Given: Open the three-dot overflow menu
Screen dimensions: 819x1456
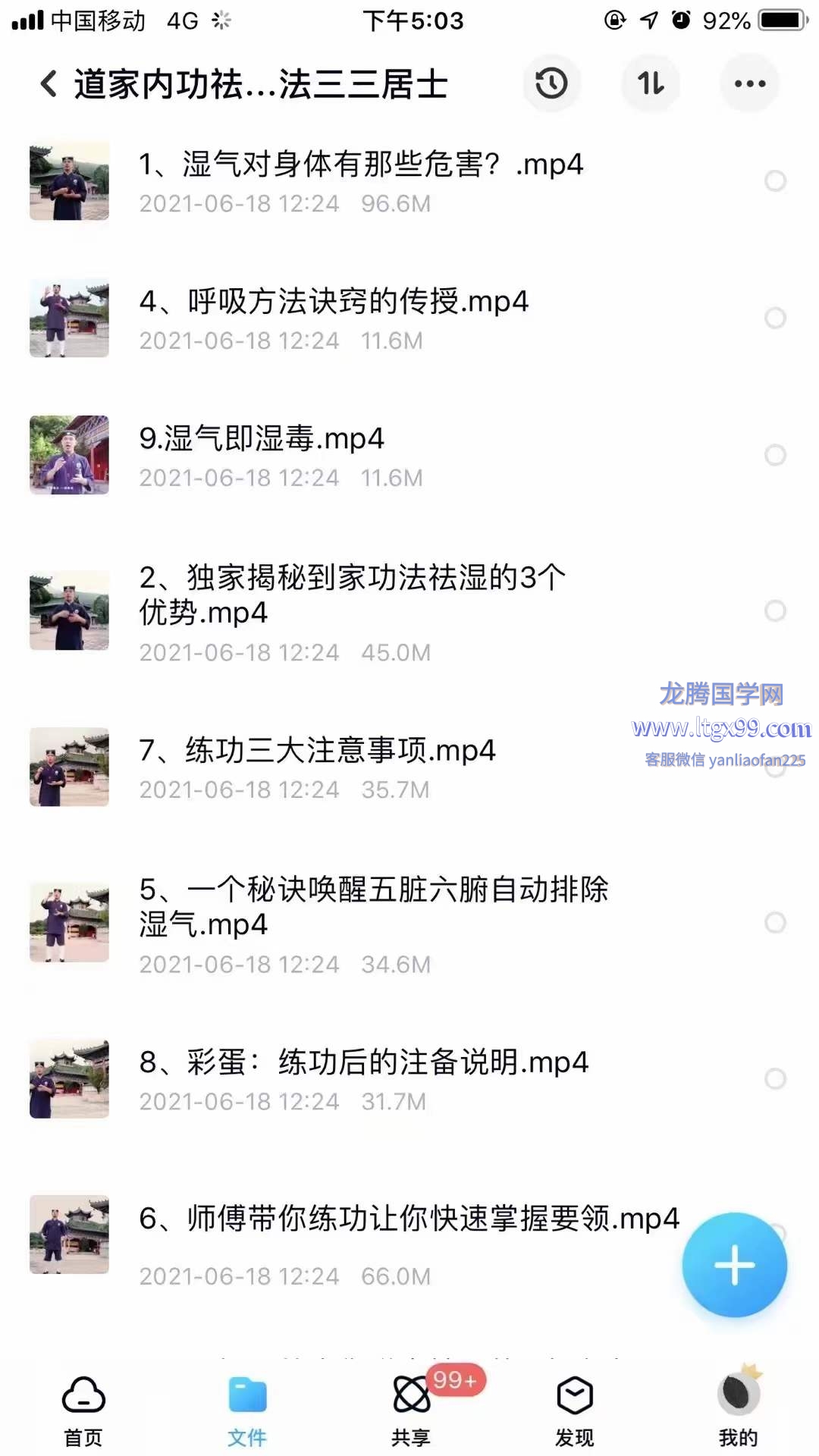Looking at the screenshot, I should pyautogui.click(x=749, y=83).
